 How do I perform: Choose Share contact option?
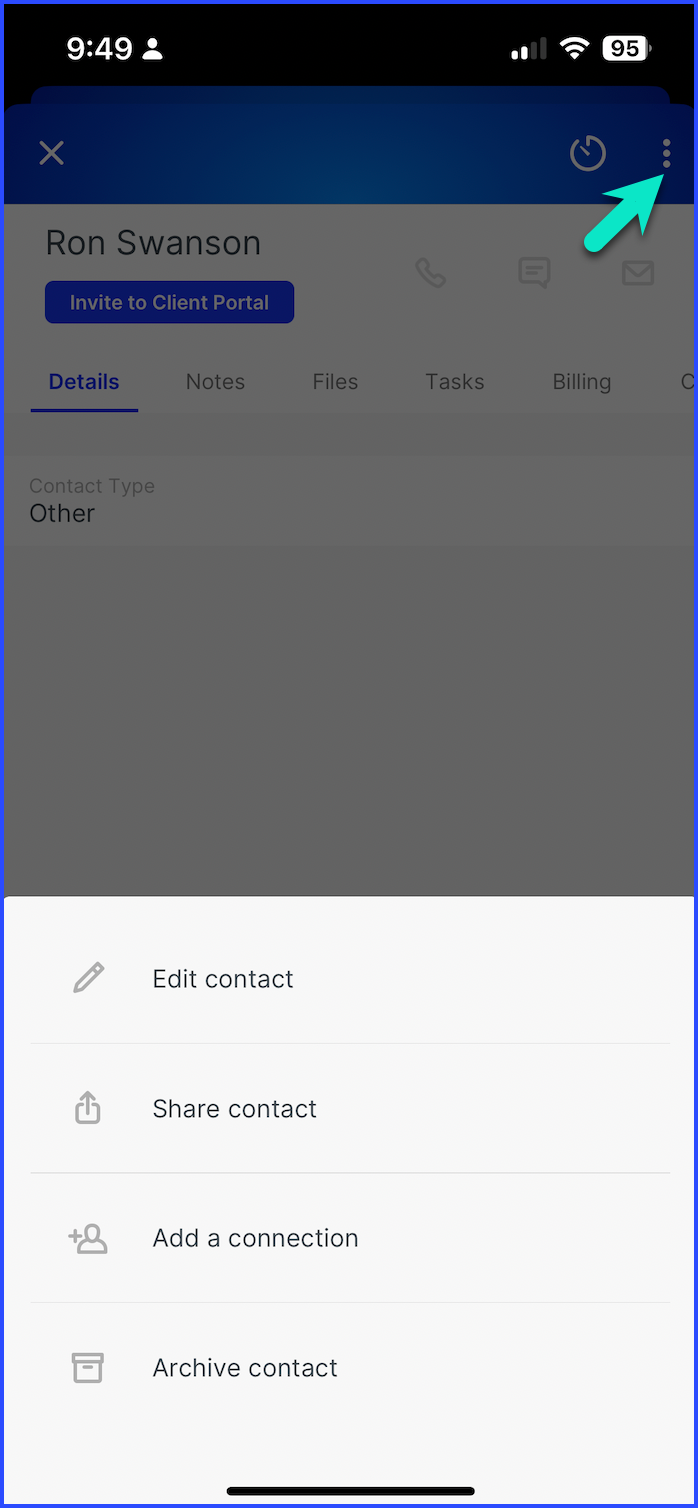(349, 1108)
